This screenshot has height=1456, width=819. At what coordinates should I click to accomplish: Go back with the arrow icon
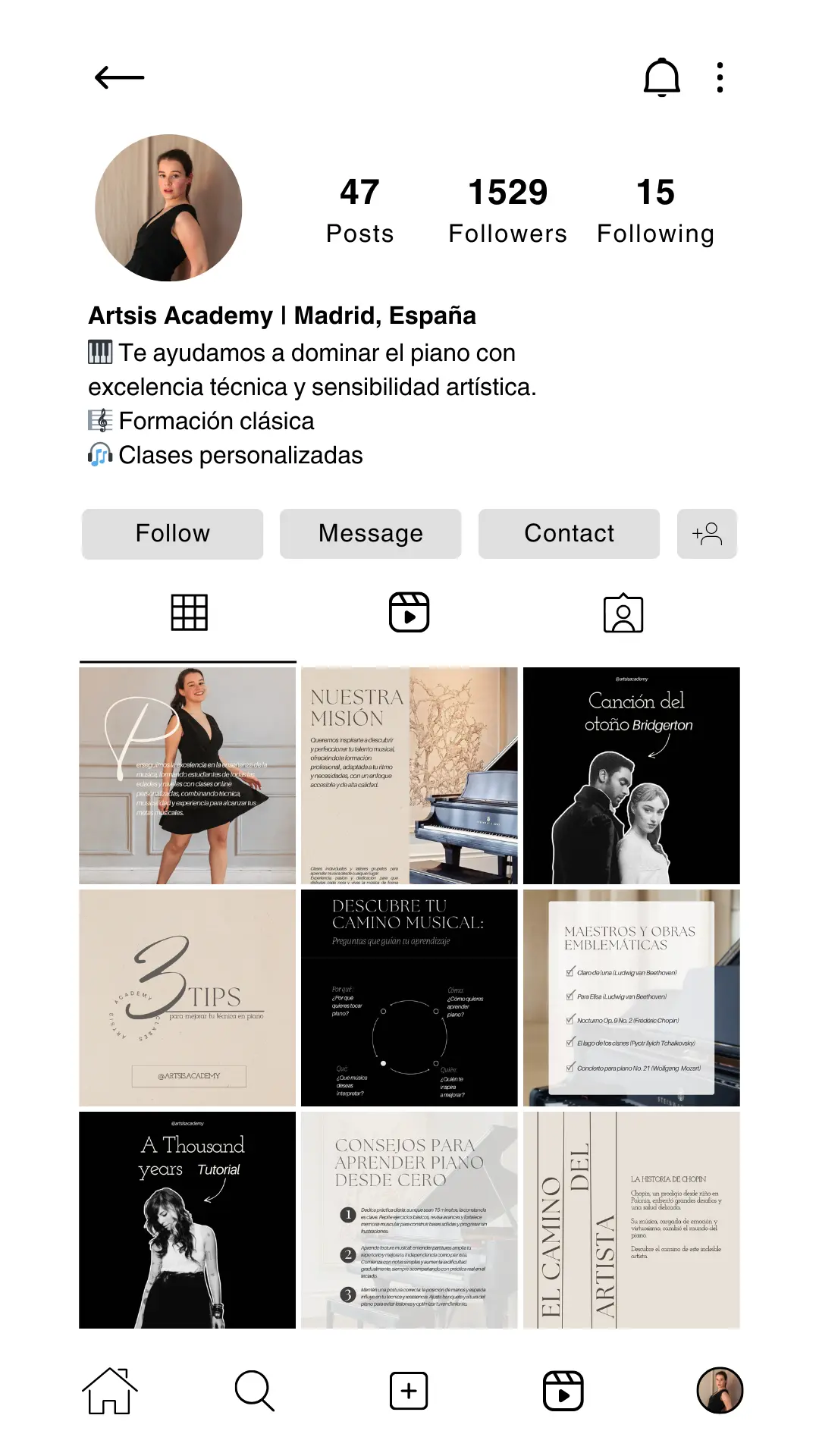119,77
